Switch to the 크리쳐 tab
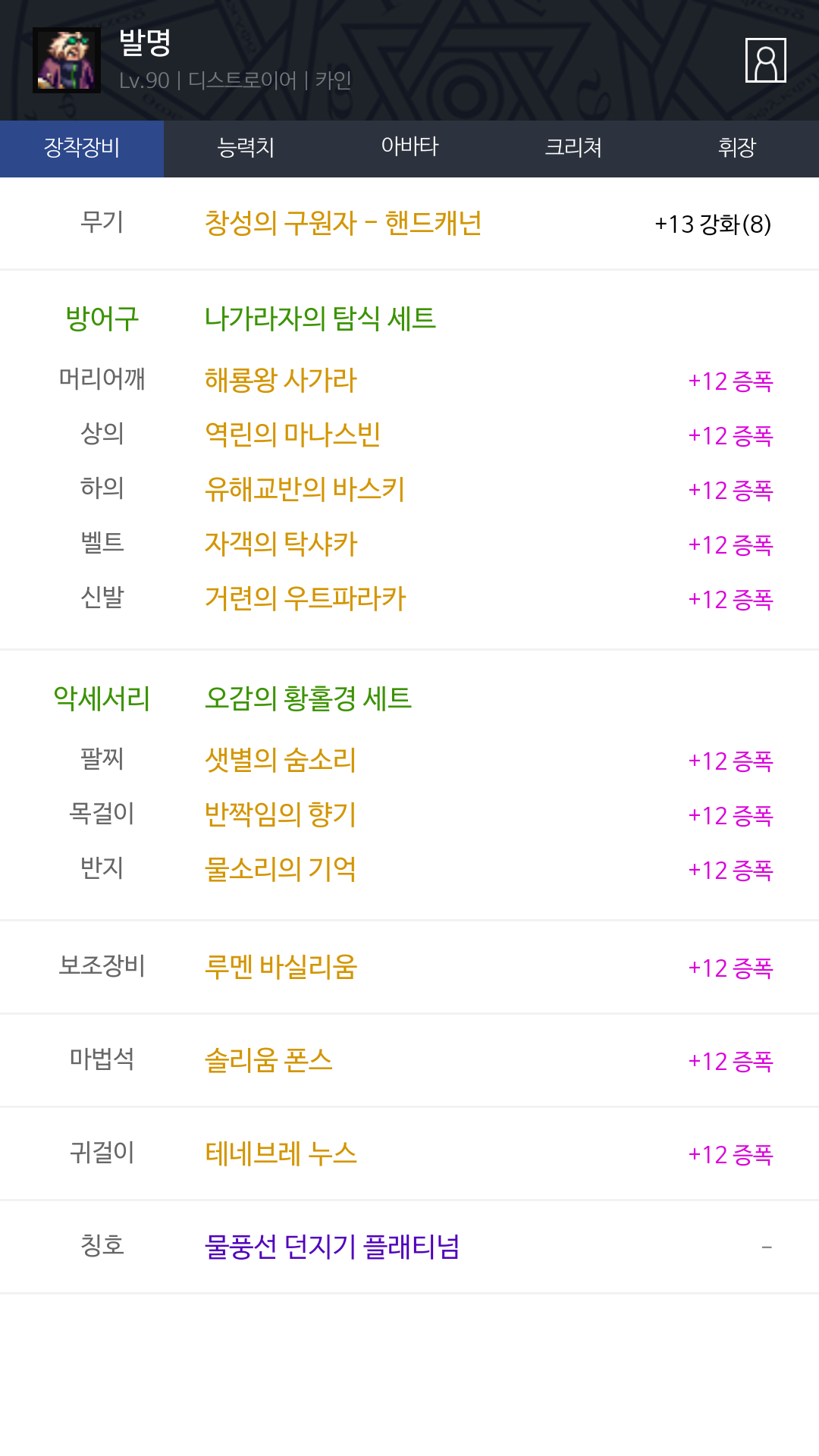This screenshot has height=1456, width=819. point(573,148)
